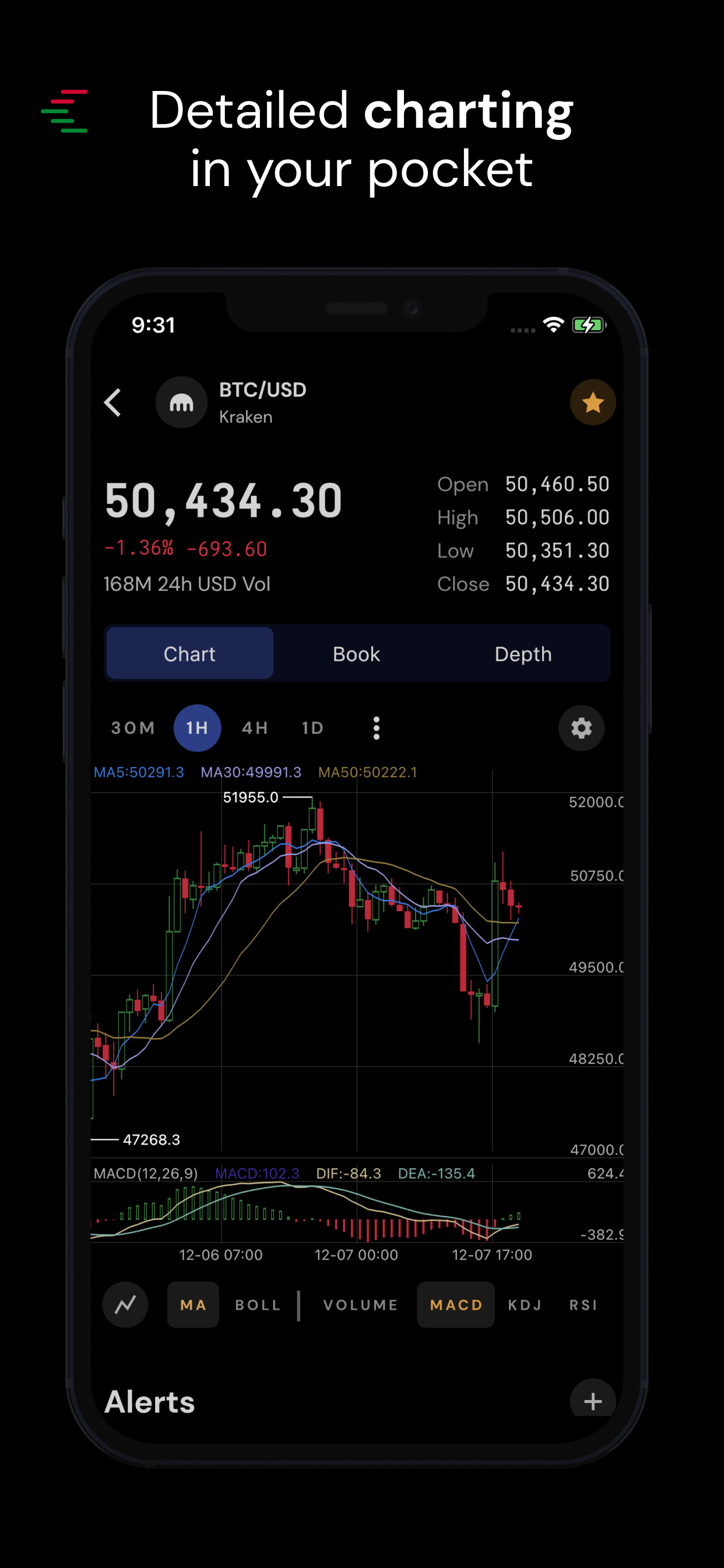This screenshot has width=724, height=1568.
Task: Tap the back arrow to exit BTC/USD chart
Action: pos(113,402)
